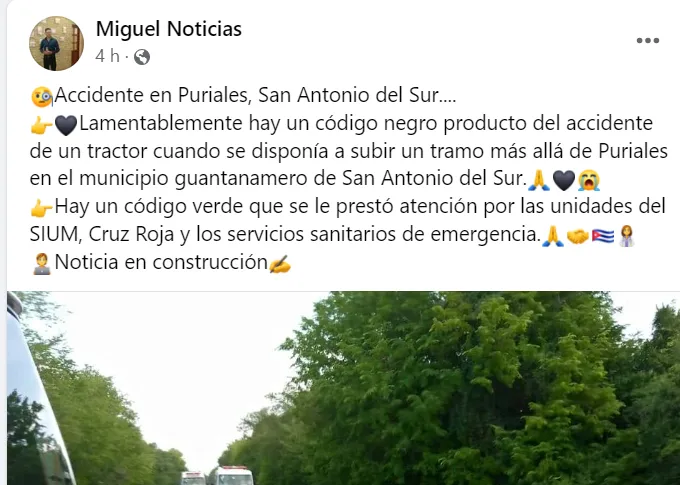This screenshot has height=485, width=680.
Task: Open the post's three-dot options menu
Action: 648,41
